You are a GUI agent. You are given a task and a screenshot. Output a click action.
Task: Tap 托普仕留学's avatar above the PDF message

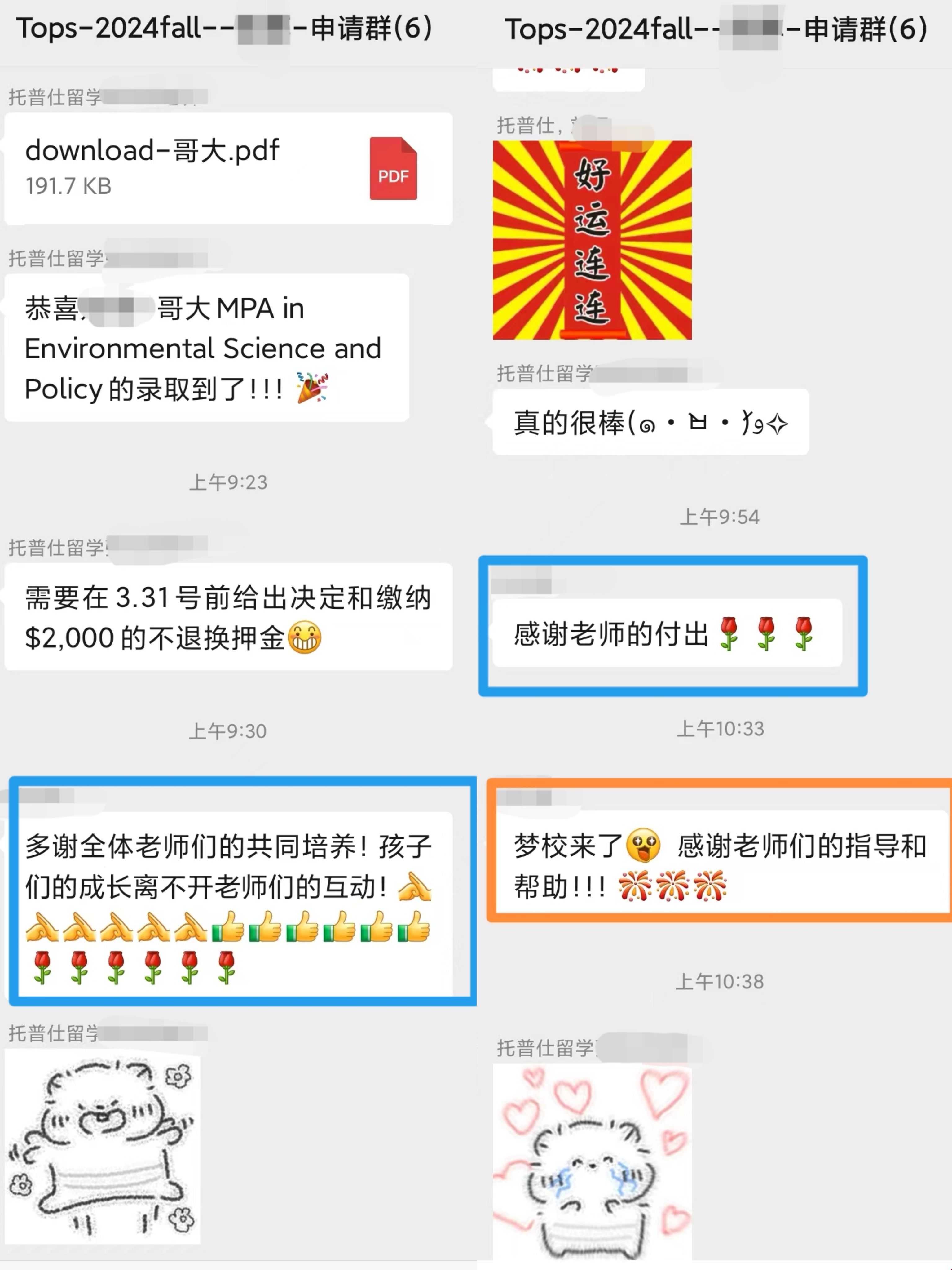[57, 98]
